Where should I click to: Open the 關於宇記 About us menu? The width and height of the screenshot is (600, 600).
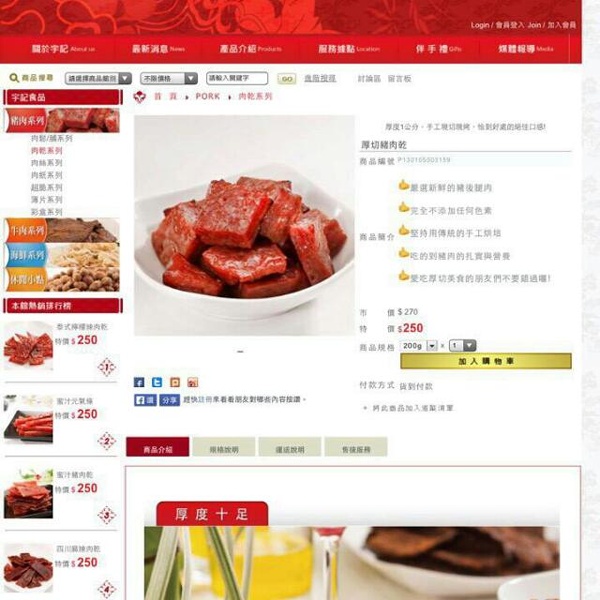click(63, 48)
